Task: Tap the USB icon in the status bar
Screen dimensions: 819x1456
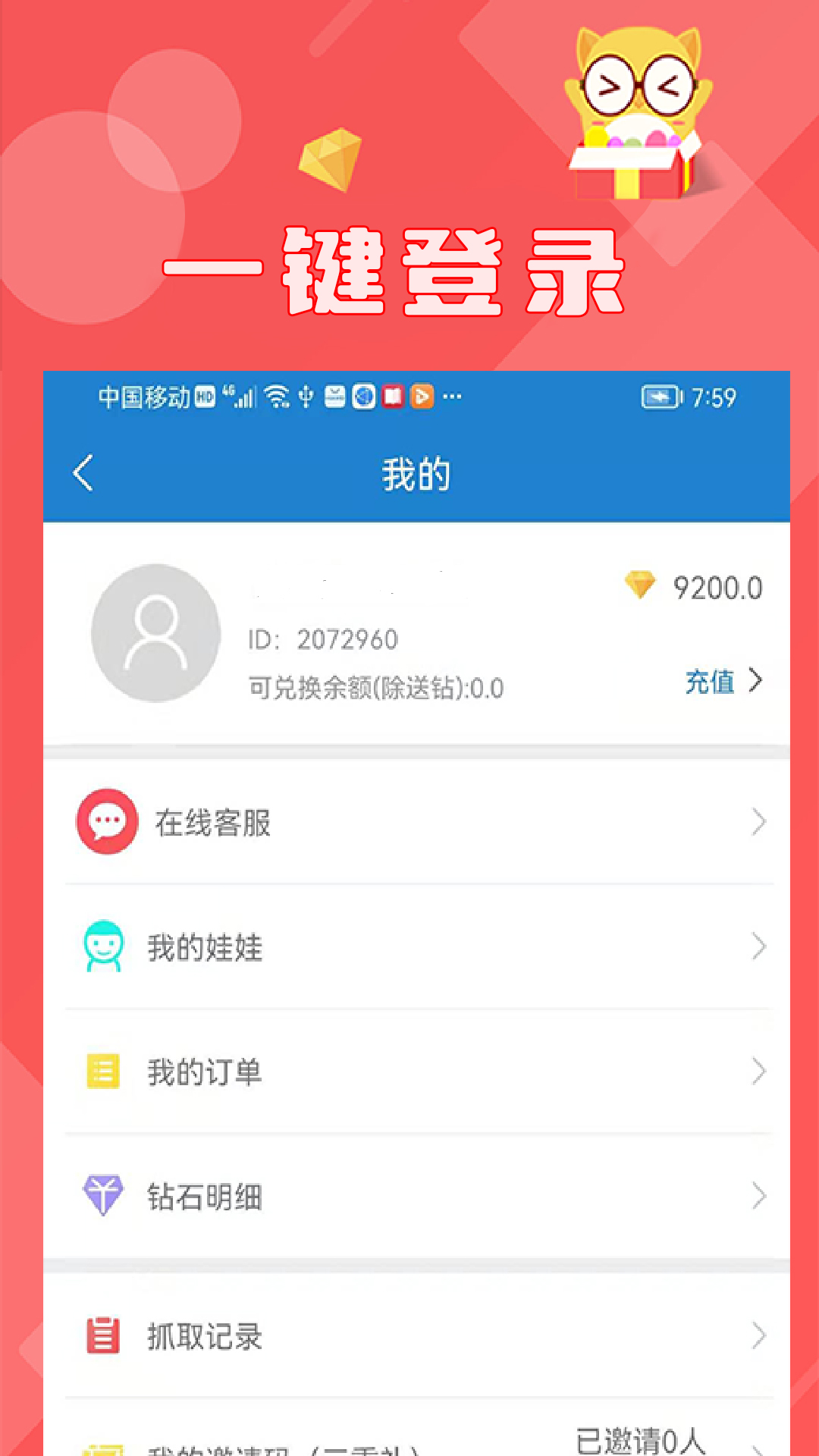Action: coord(306,395)
